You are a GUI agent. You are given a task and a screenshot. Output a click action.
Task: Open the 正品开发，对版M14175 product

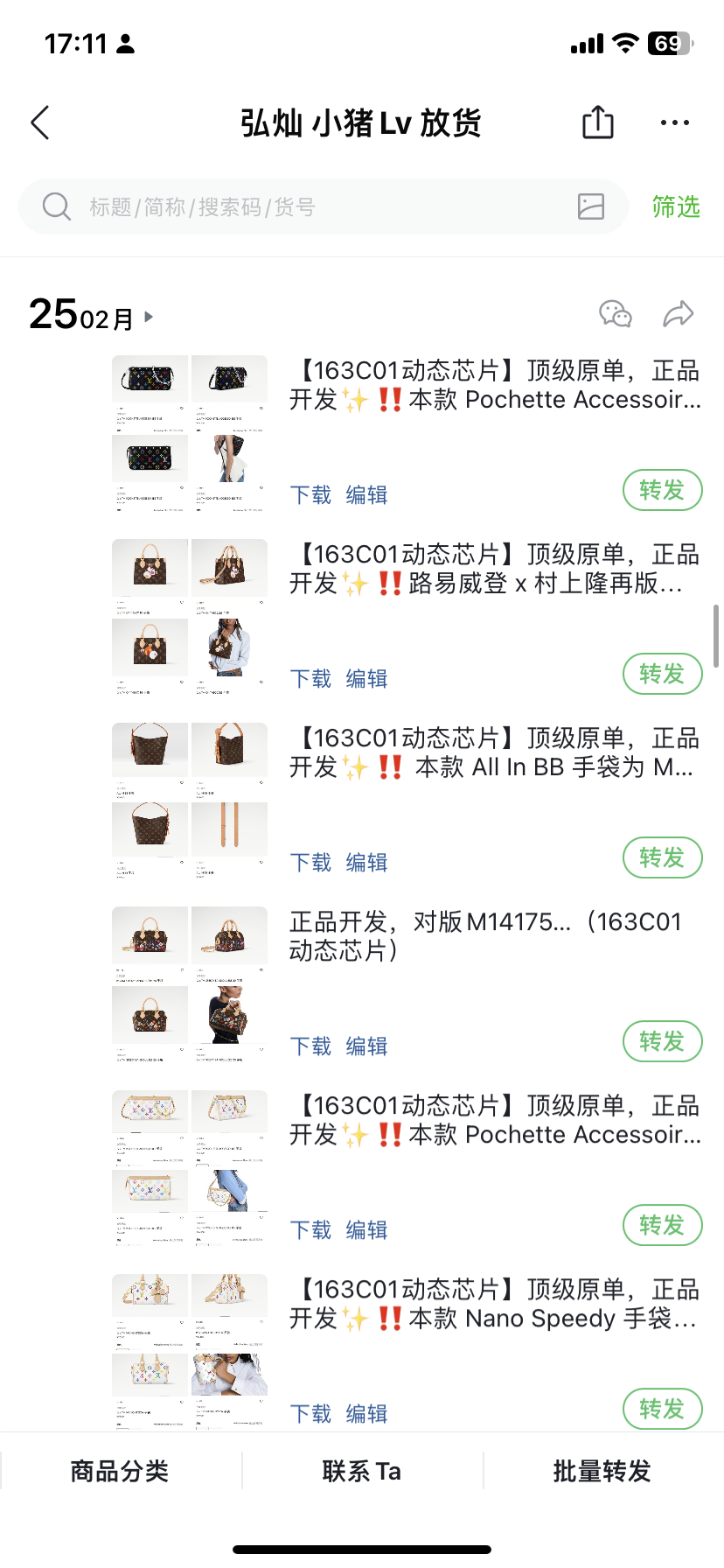tap(485, 935)
